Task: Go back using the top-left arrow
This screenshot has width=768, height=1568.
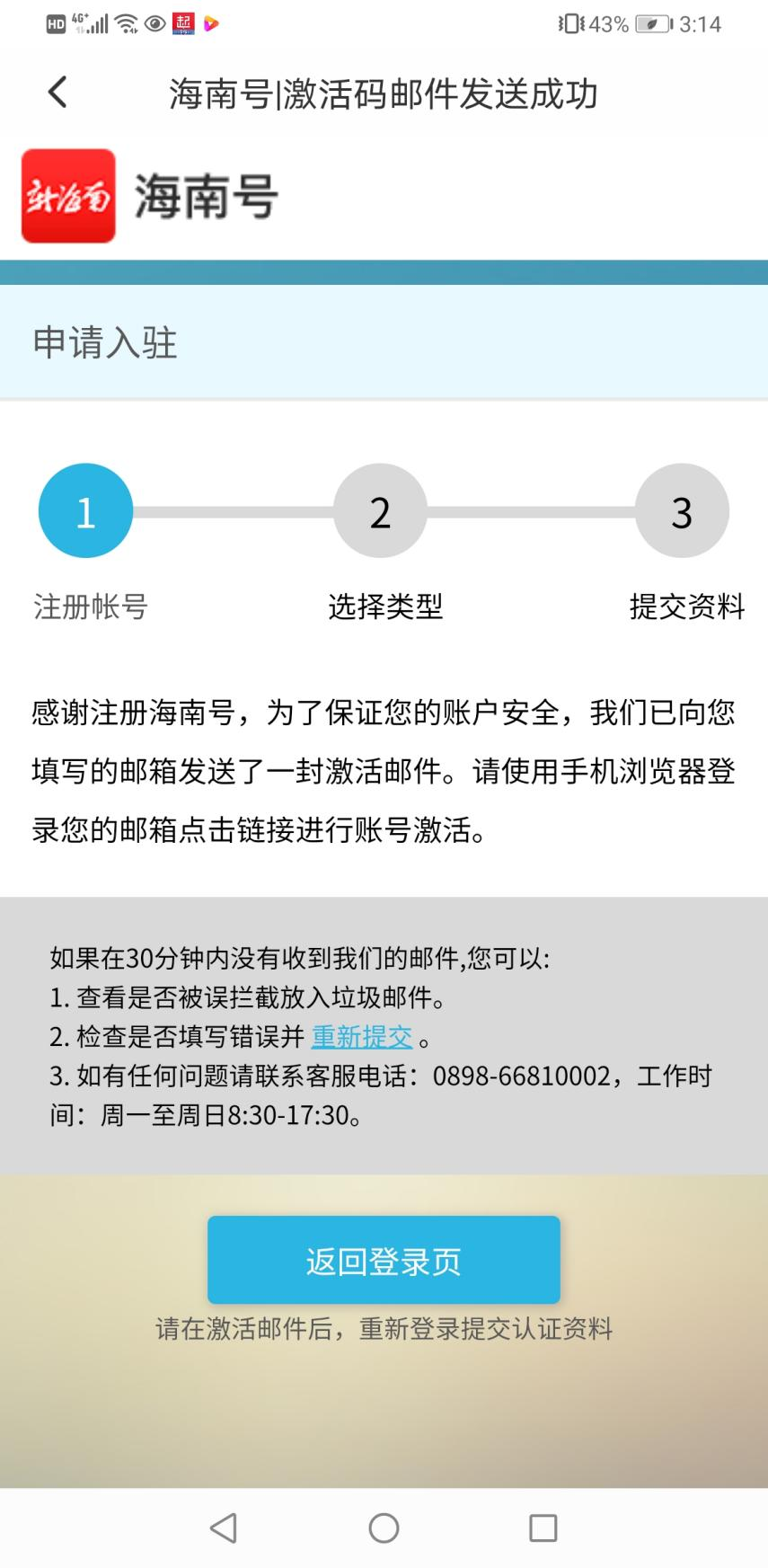Action: [57, 93]
